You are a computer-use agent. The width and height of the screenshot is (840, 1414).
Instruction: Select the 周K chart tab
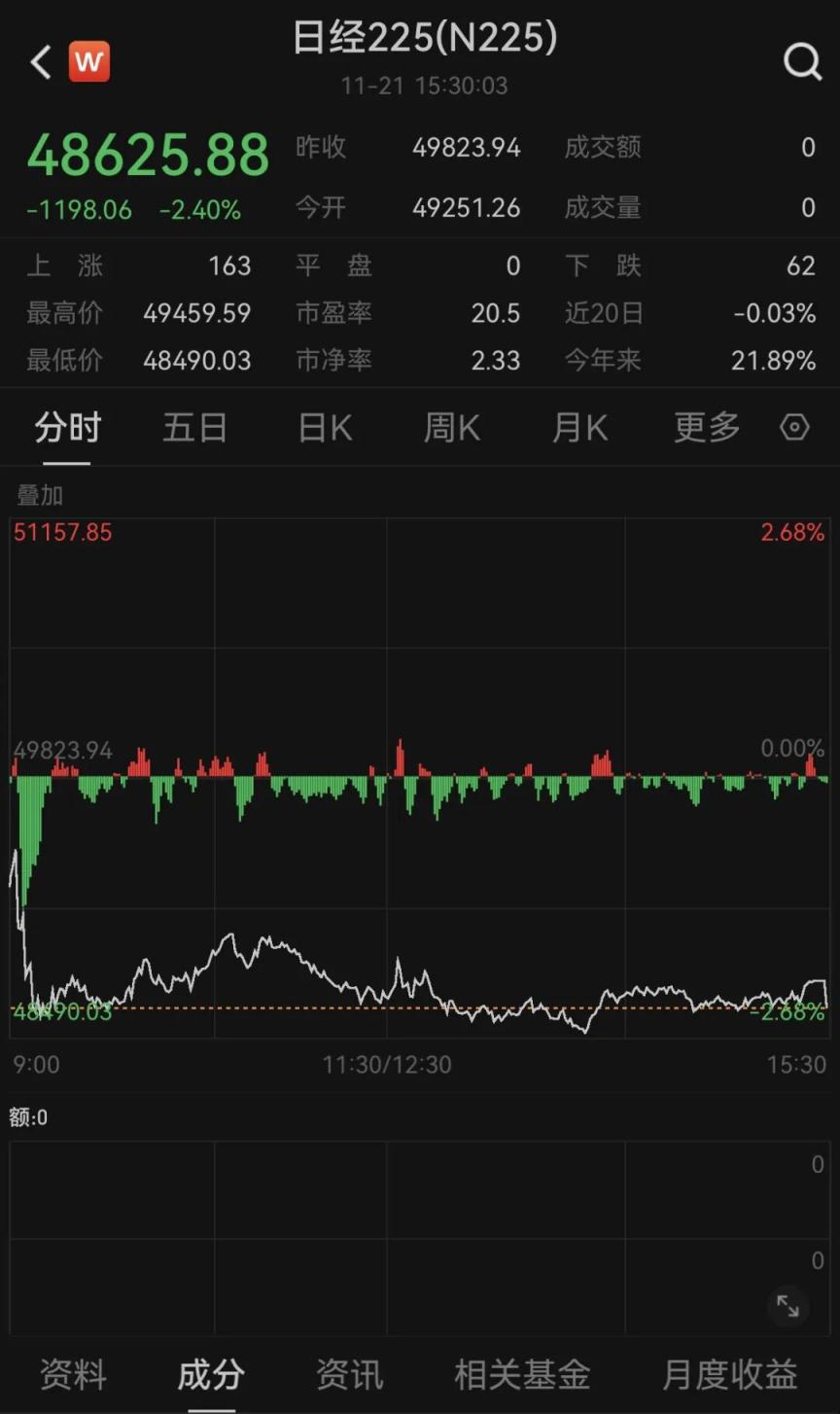point(452,428)
